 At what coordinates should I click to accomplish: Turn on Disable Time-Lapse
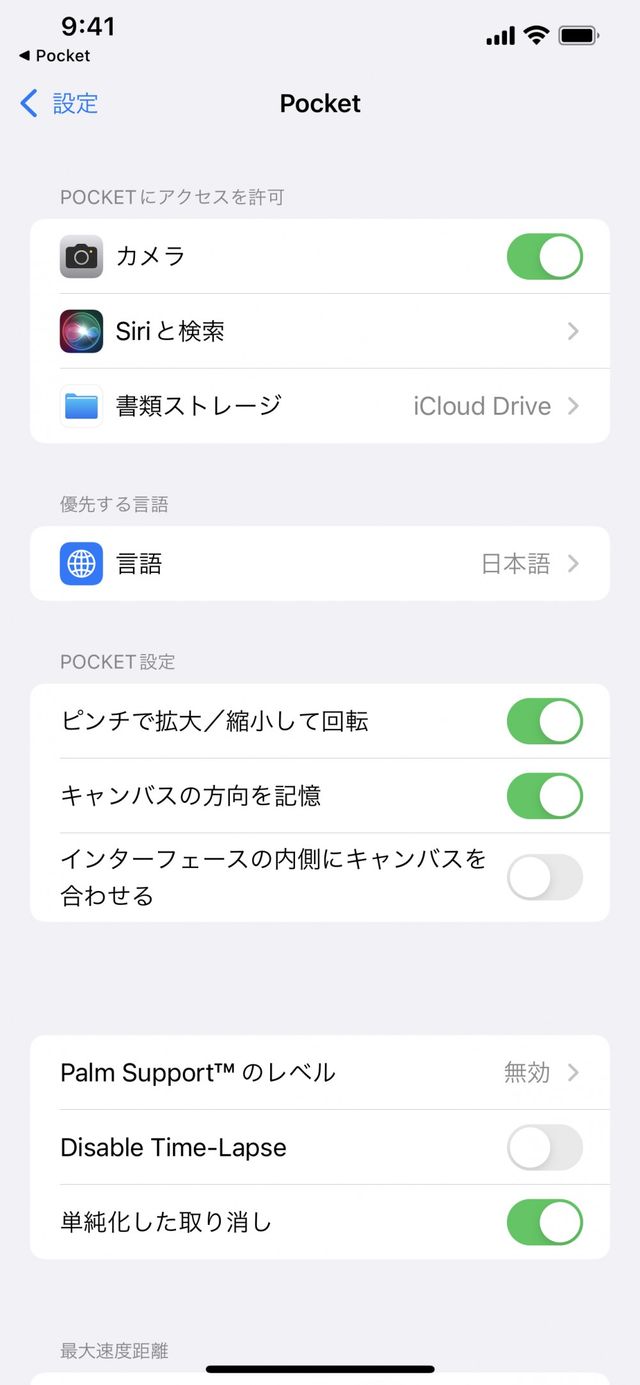[x=544, y=1147]
